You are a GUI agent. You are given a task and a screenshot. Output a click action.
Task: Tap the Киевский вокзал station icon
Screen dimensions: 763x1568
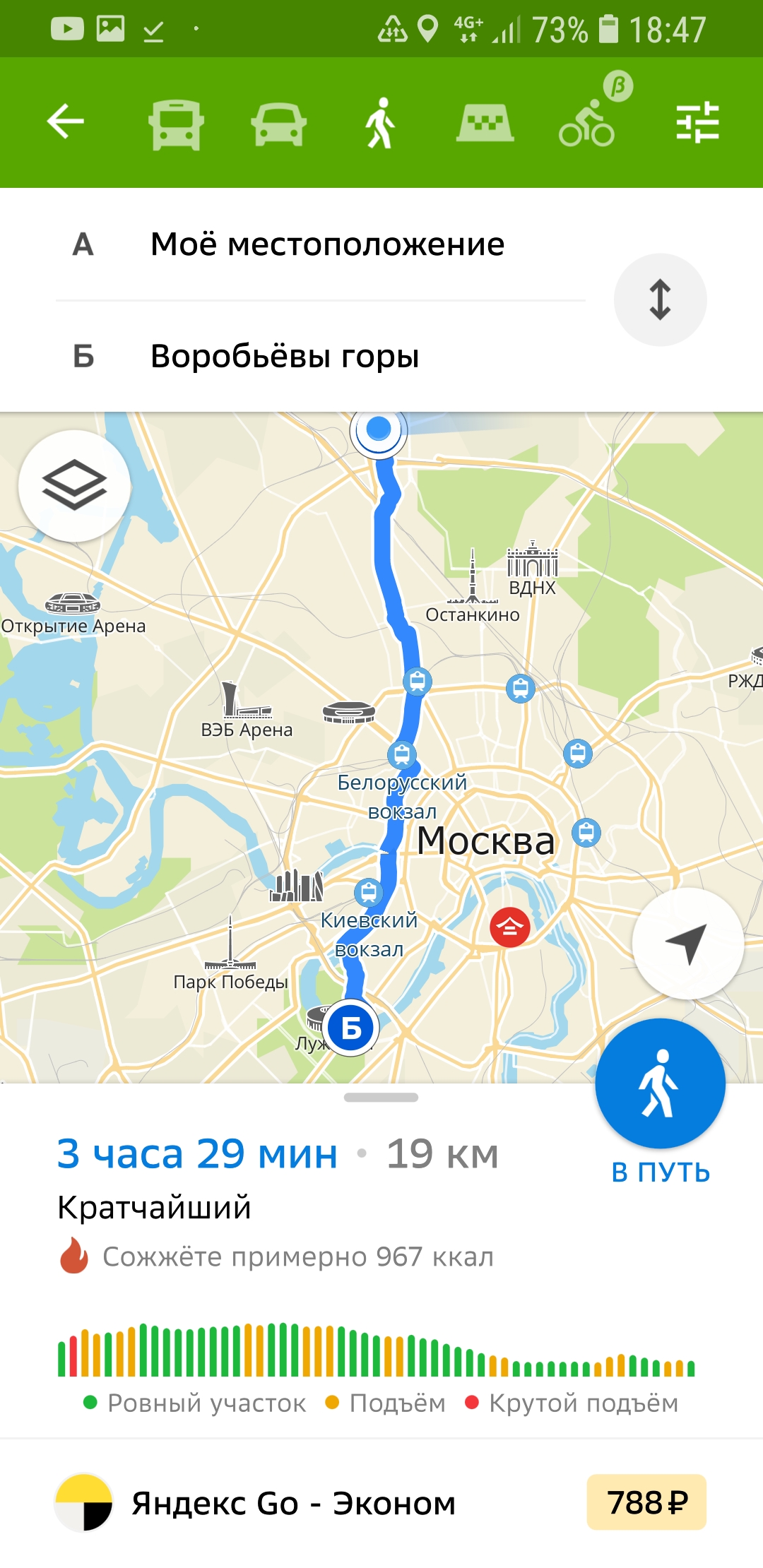pyautogui.click(x=368, y=892)
